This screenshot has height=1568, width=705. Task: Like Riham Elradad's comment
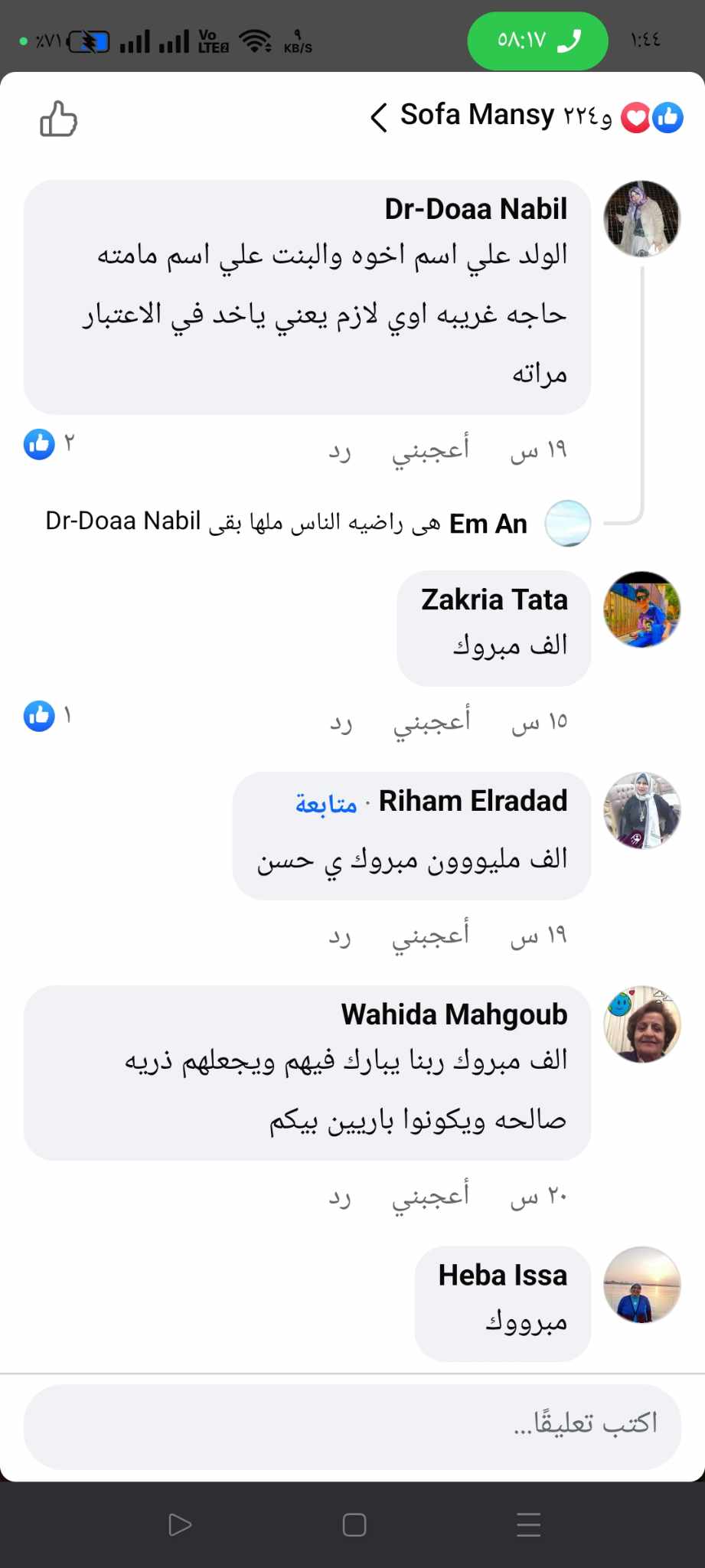pos(430,935)
